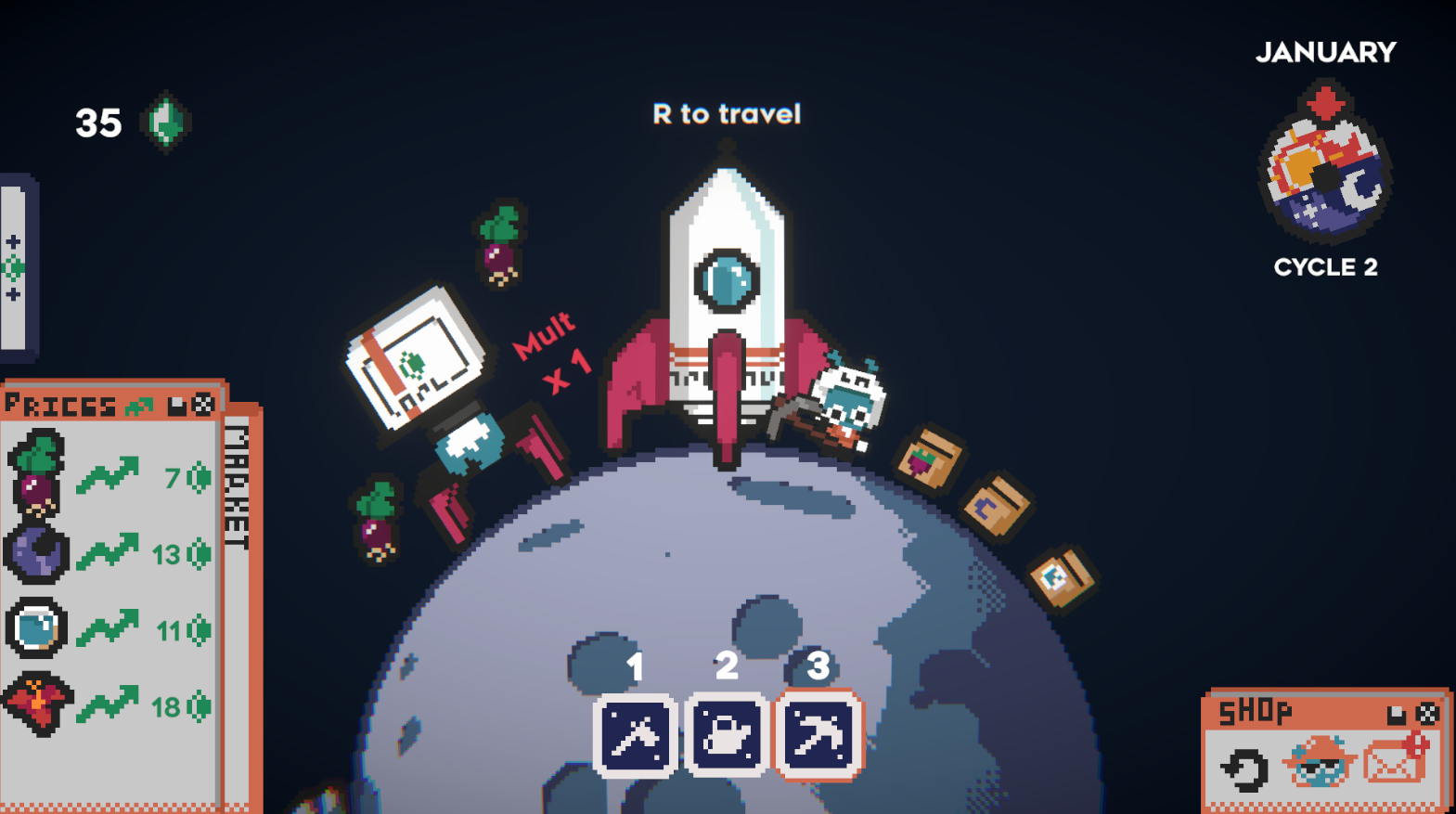Open the shopkeeper character in Shop
Image resolution: width=1456 pixels, height=814 pixels.
1320,763
